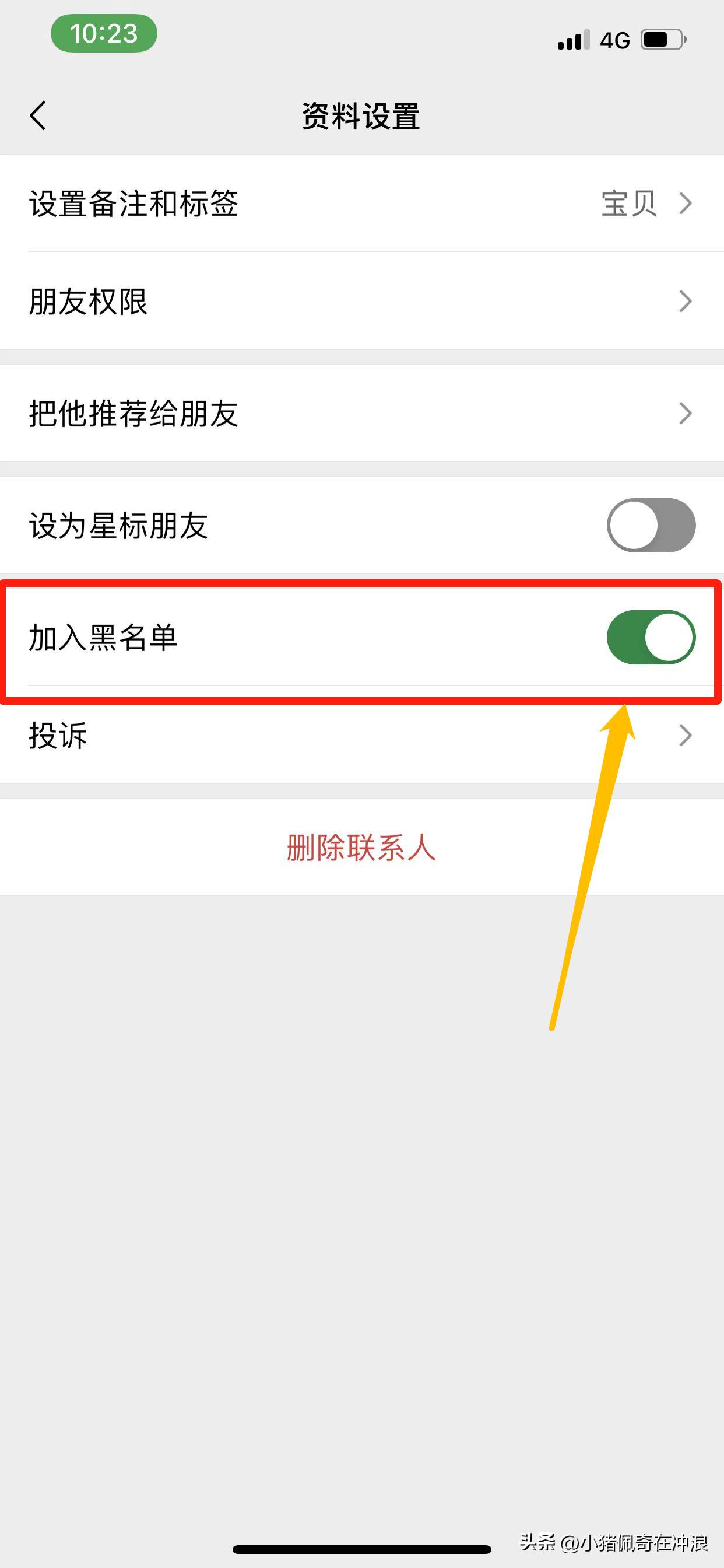This screenshot has height=1568, width=724.
Task: Tap the 4G network indicator
Action: tap(614, 39)
